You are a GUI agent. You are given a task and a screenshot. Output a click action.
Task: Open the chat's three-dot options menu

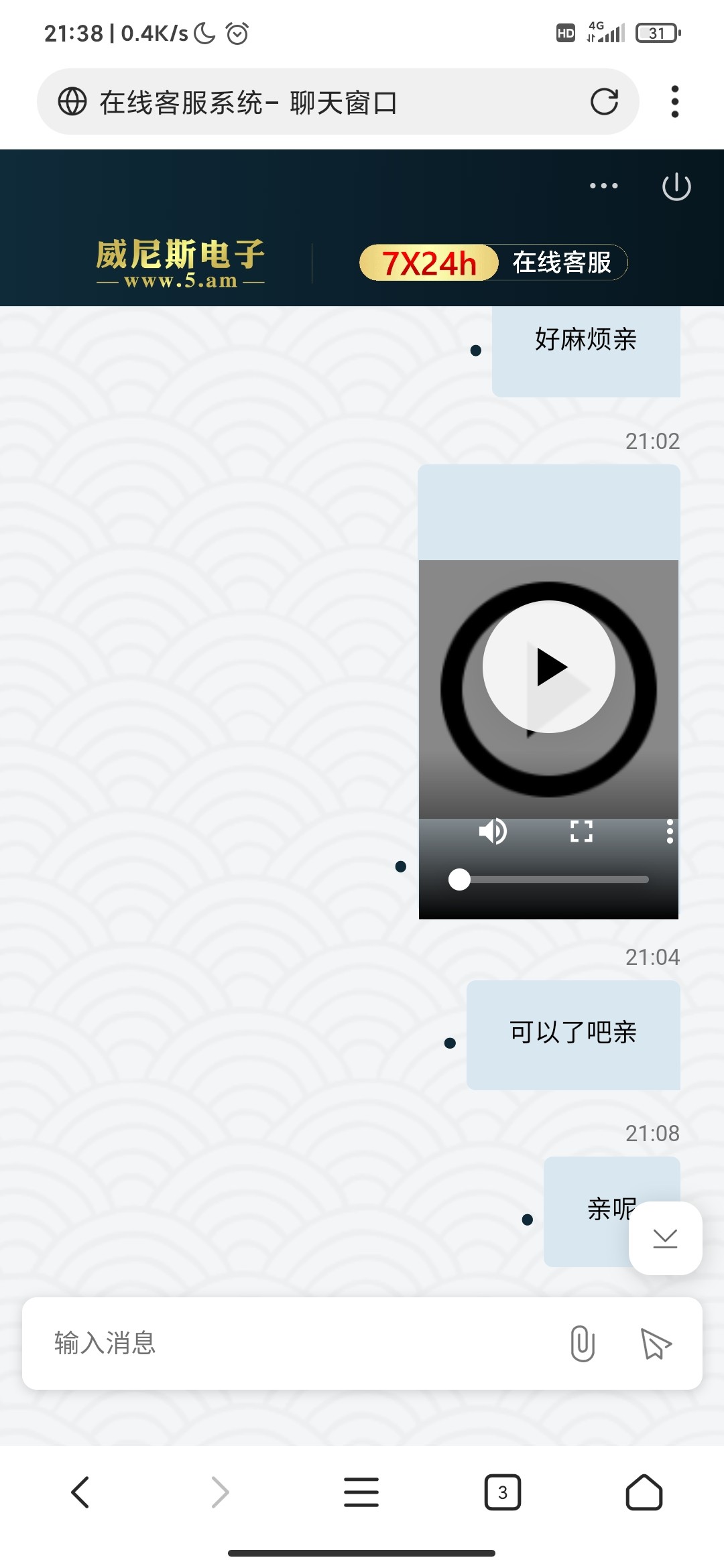click(603, 186)
